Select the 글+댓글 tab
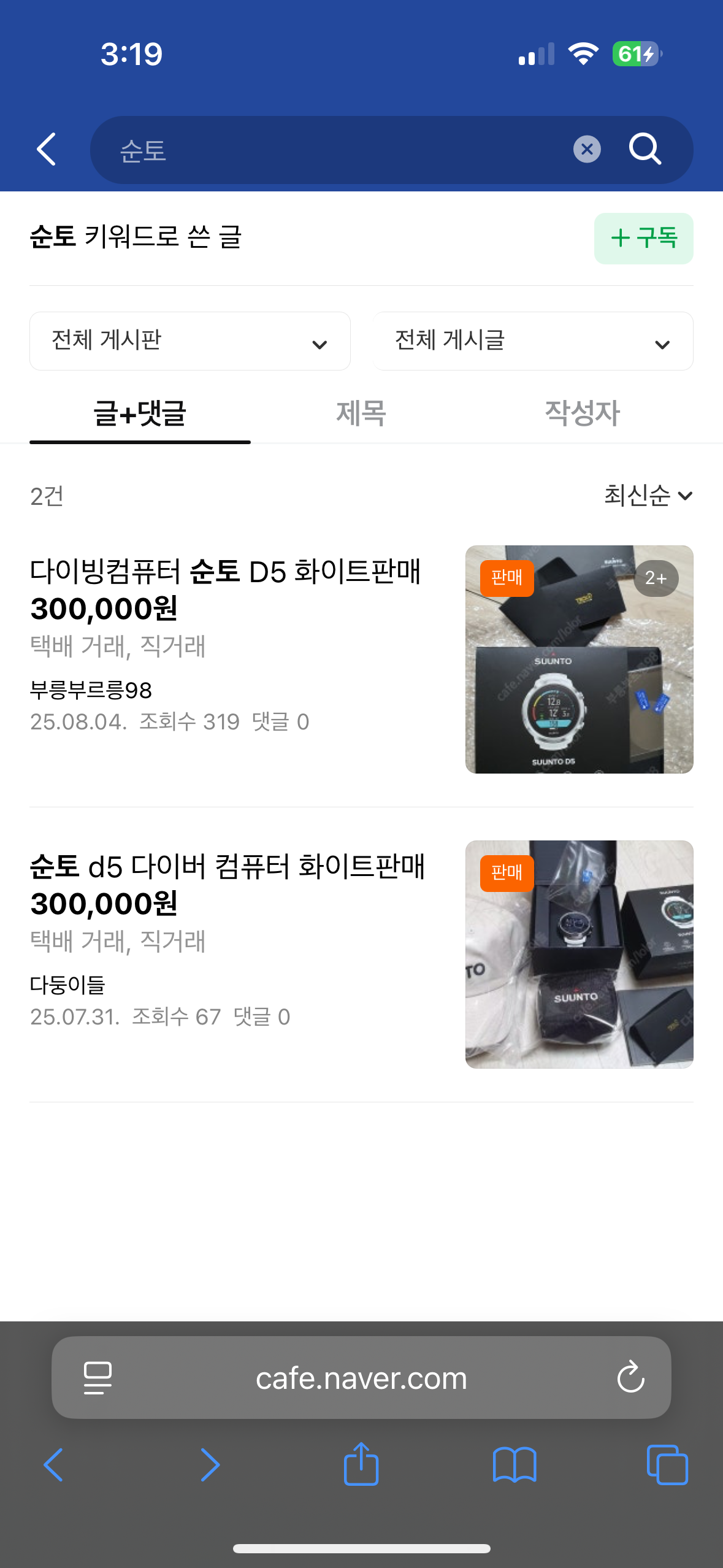Image resolution: width=723 pixels, height=1568 pixels. pyautogui.click(x=140, y=413)
